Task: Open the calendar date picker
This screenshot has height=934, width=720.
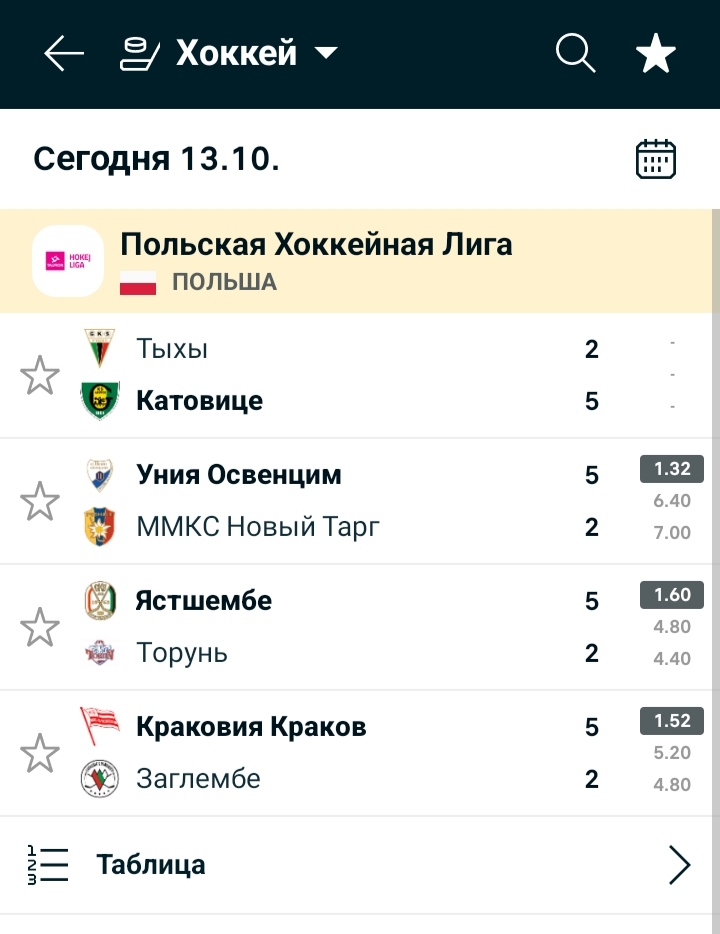Action: click(656, 159)
